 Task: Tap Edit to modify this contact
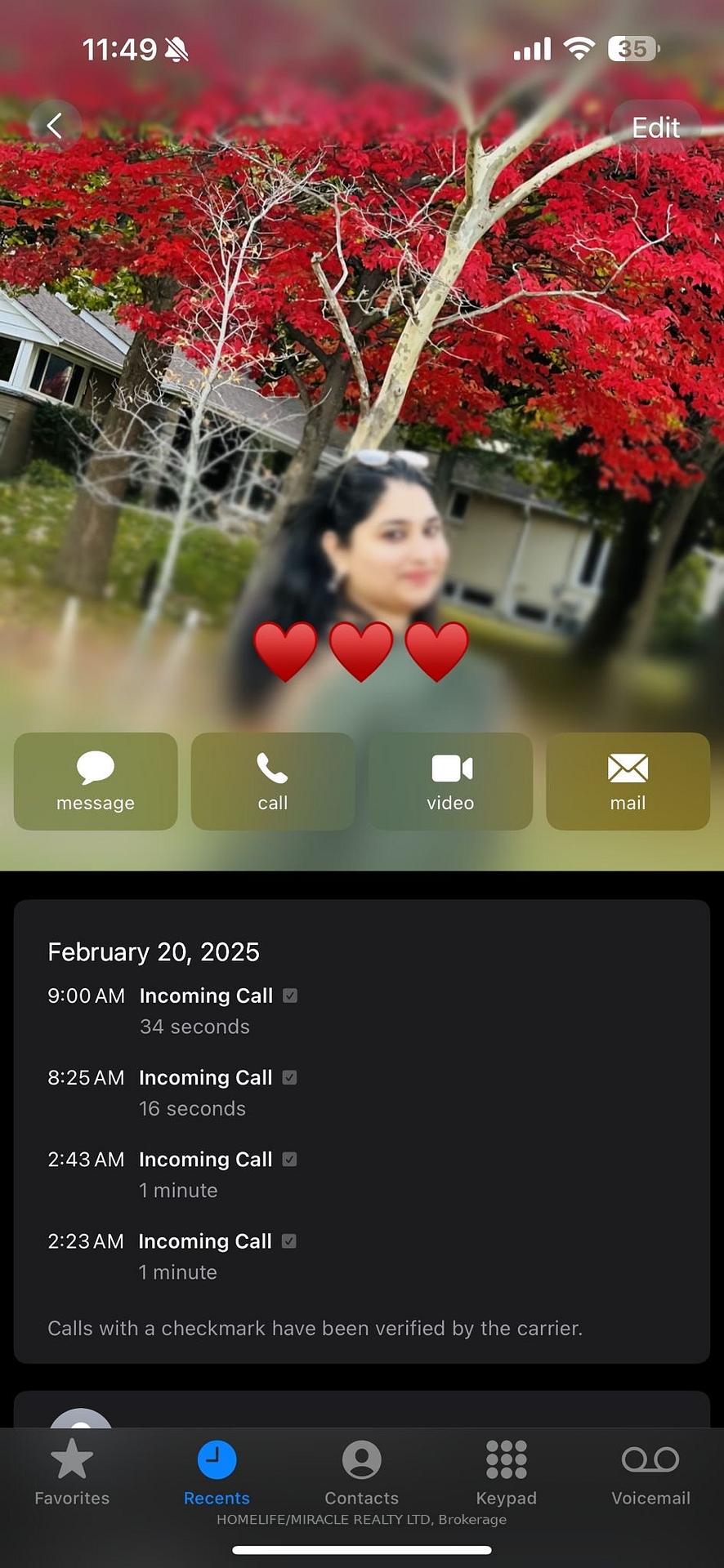(655, 127)
